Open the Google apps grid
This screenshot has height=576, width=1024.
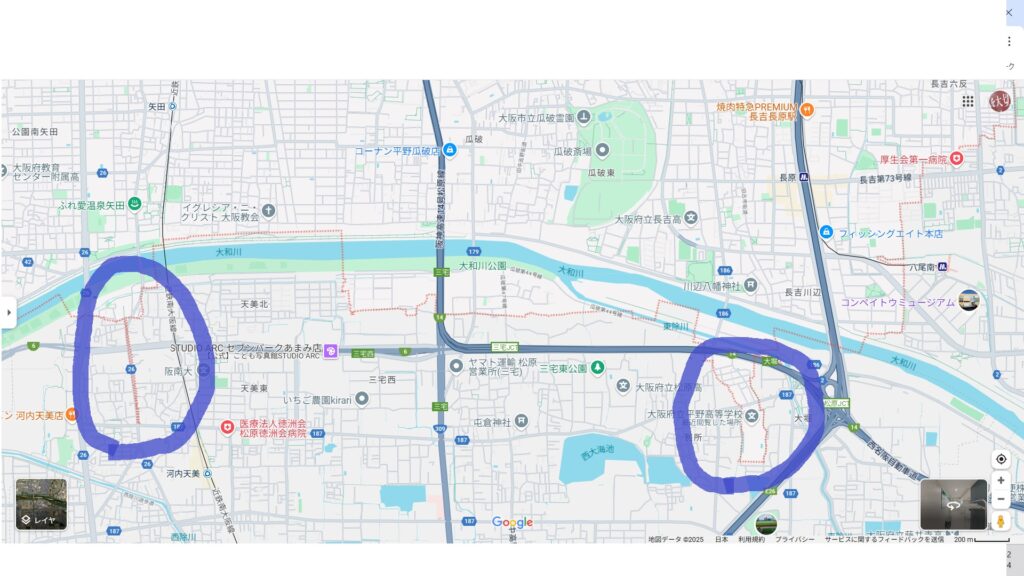(x=968, y=101)
